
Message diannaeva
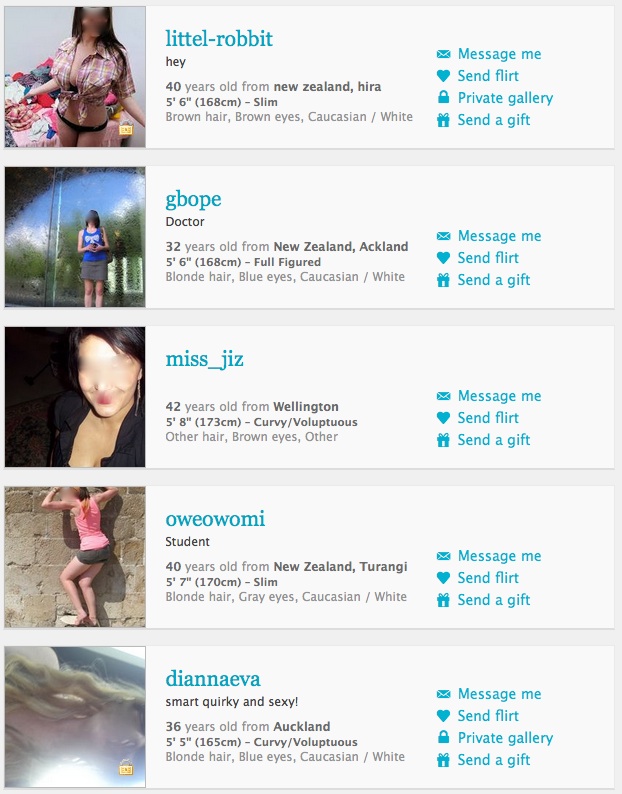498,694
